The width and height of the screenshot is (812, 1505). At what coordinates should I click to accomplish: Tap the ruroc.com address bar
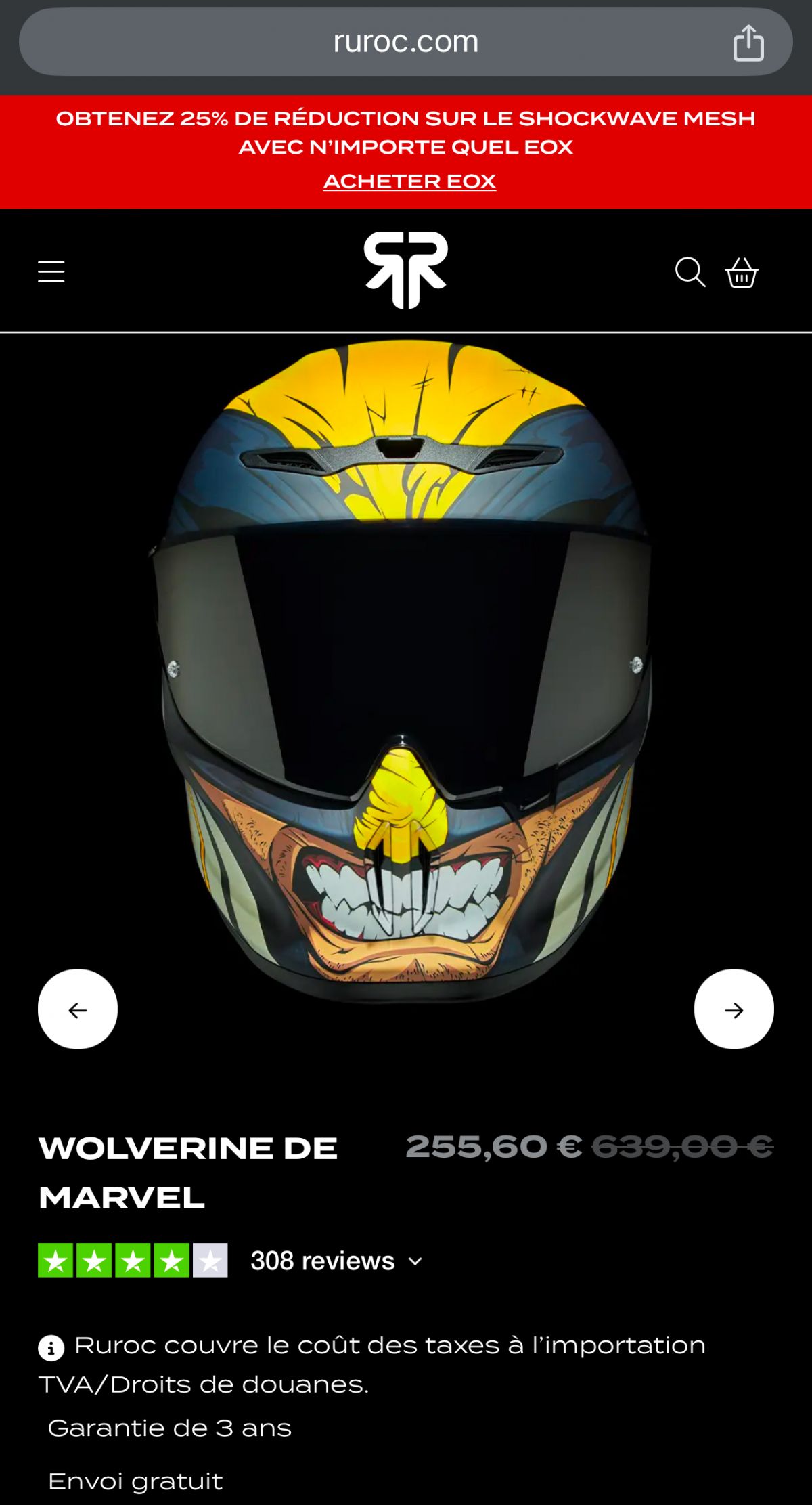coord(405,42)
